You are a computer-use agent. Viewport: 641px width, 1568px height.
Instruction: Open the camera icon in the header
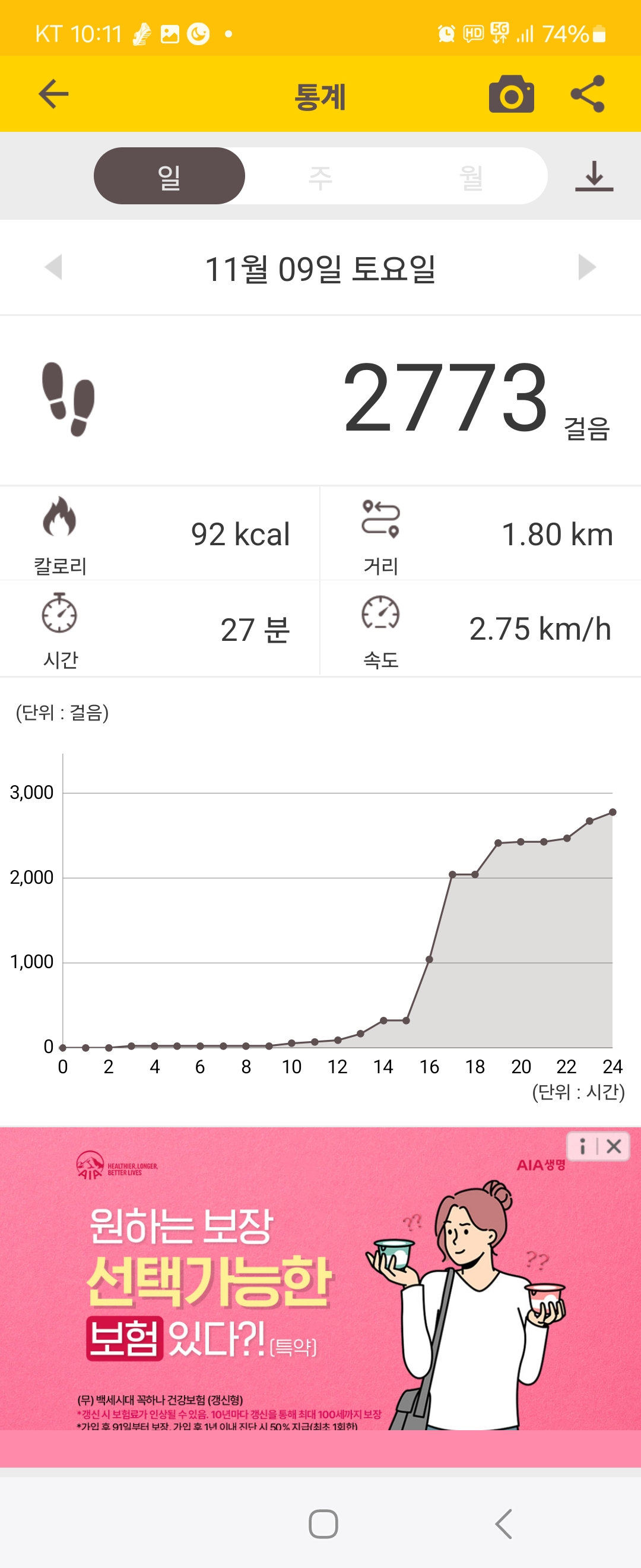(511, 94)
